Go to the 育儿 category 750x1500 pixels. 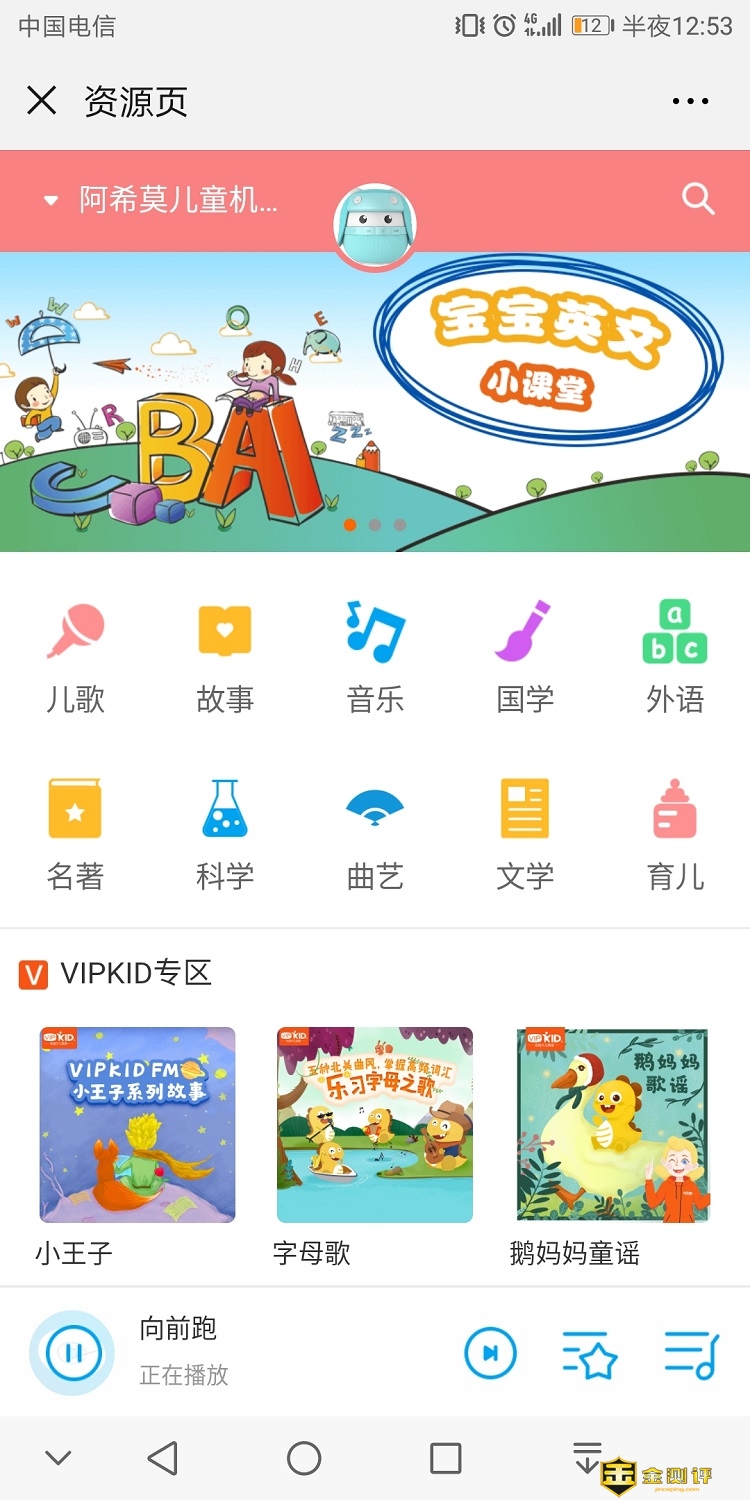(x=675, y=833)
